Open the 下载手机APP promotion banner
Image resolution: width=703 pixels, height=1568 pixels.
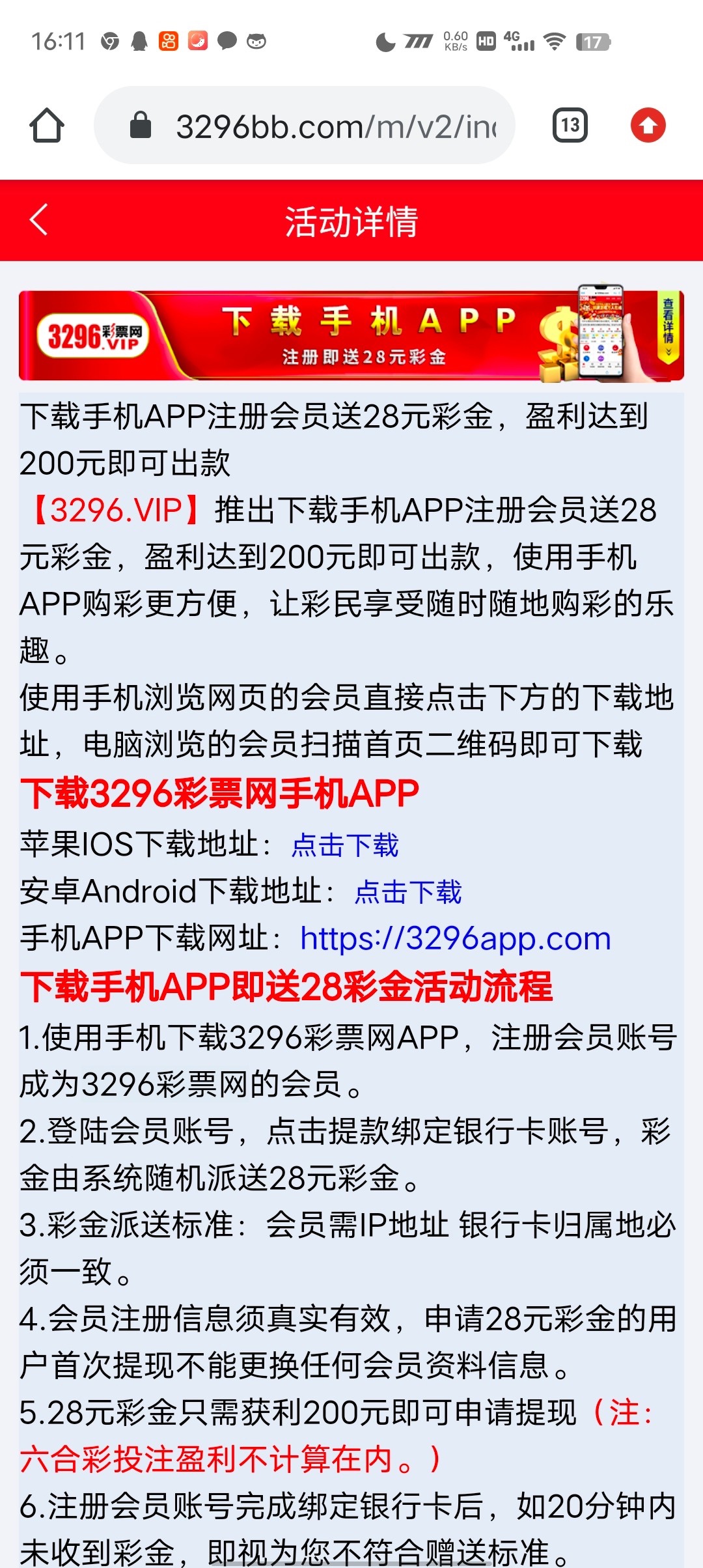click(351, 336)
